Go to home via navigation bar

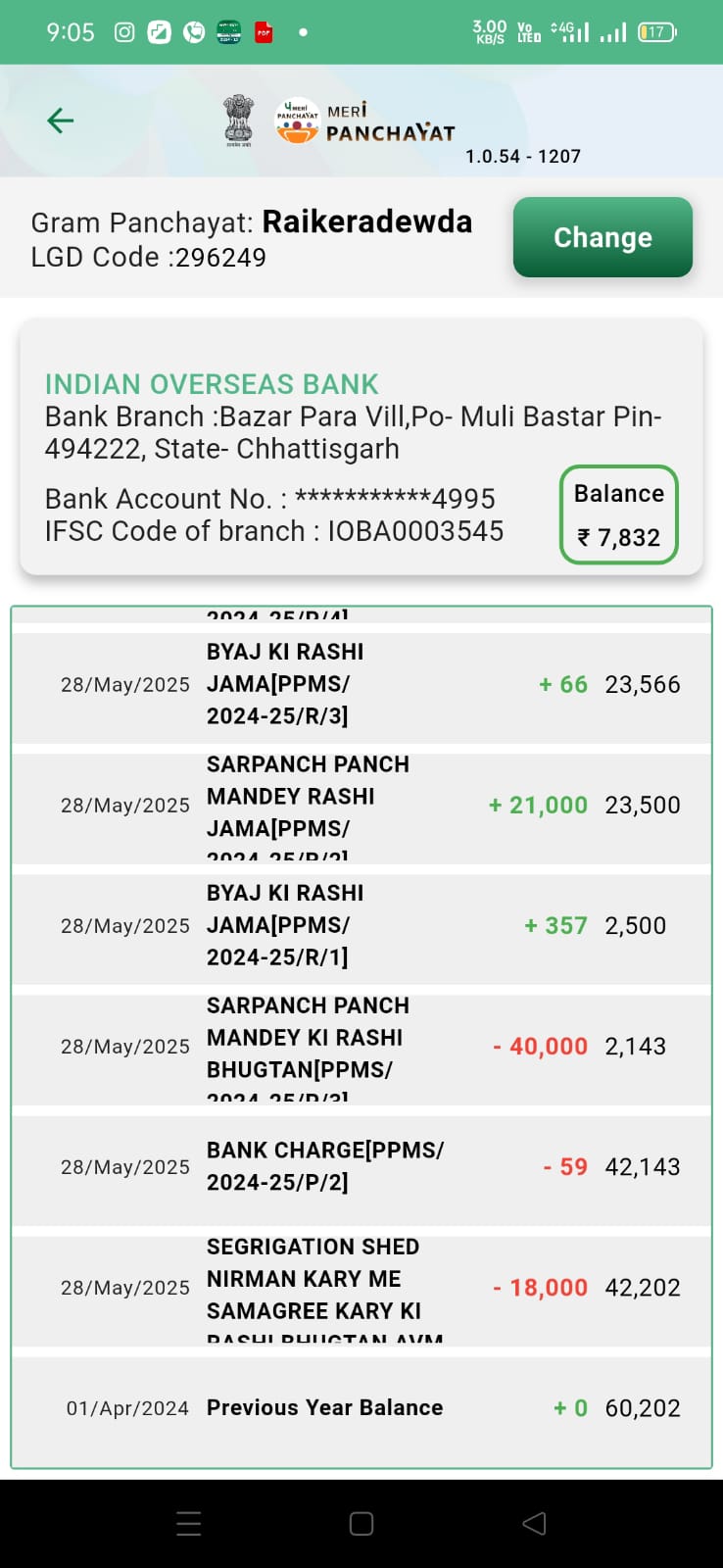click(361, 1523)
